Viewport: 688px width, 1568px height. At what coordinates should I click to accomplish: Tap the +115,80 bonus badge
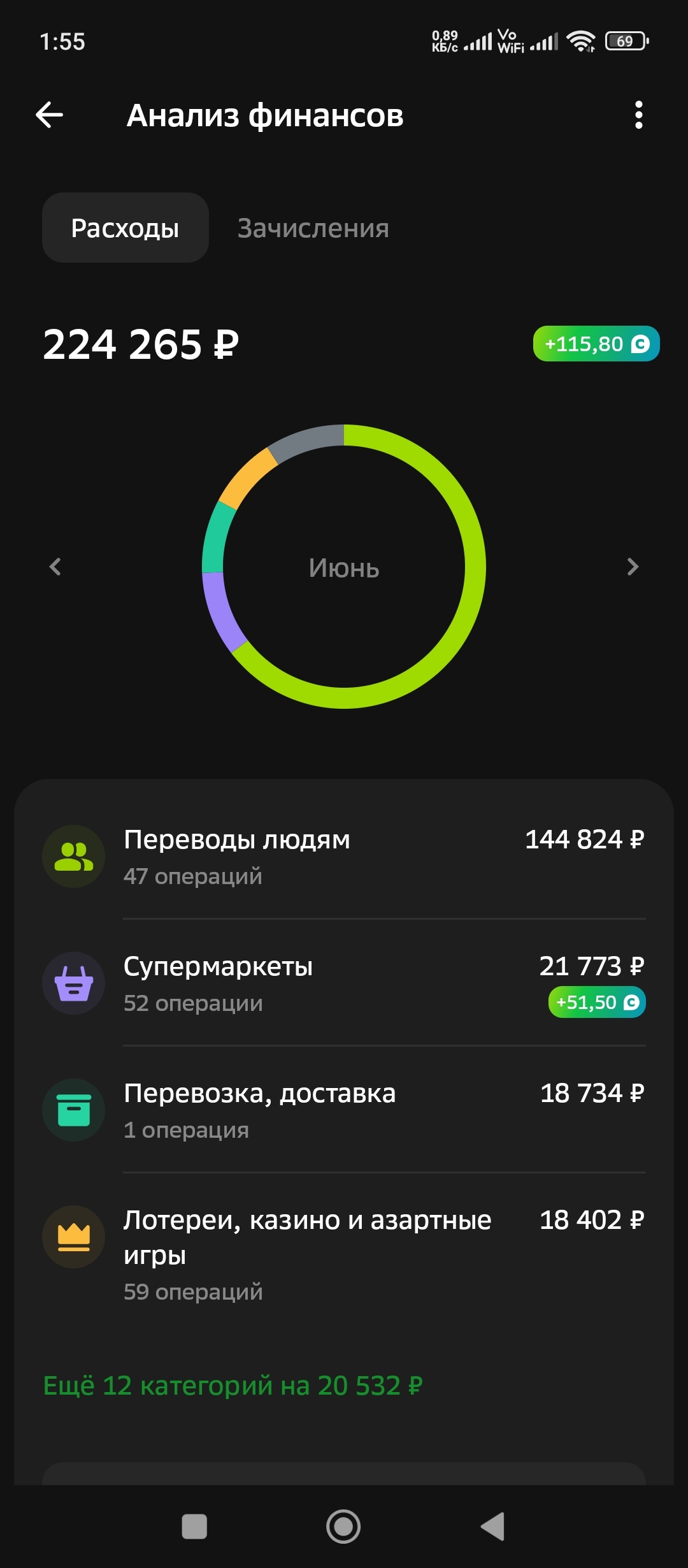pyautogui.click(x=596, y=344)
